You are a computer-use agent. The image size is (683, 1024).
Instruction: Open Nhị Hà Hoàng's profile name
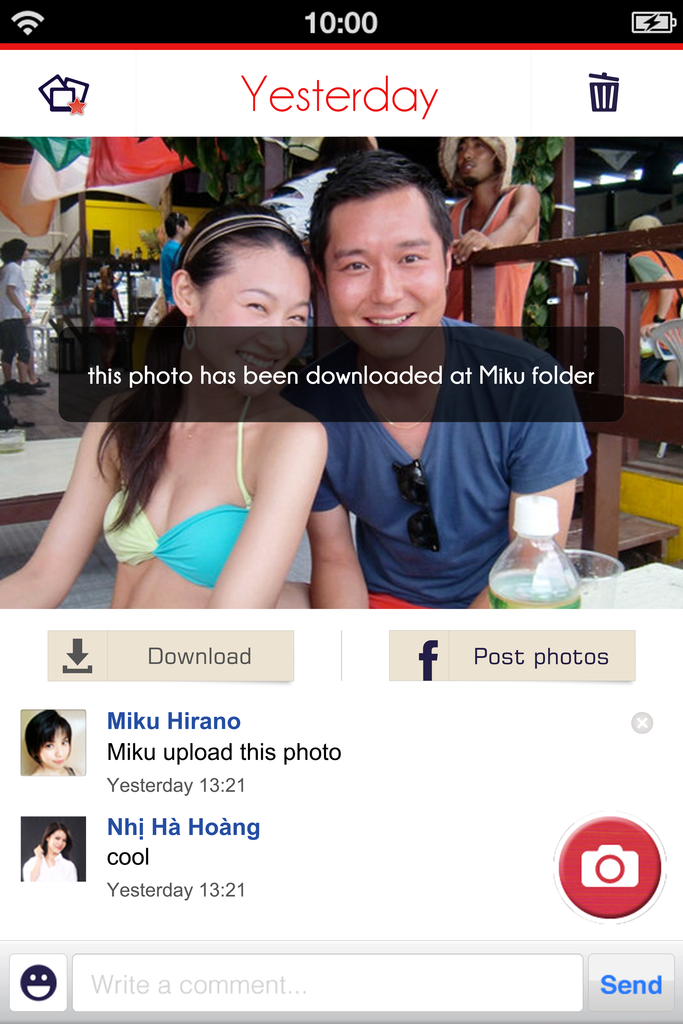(x=183, y=827)
